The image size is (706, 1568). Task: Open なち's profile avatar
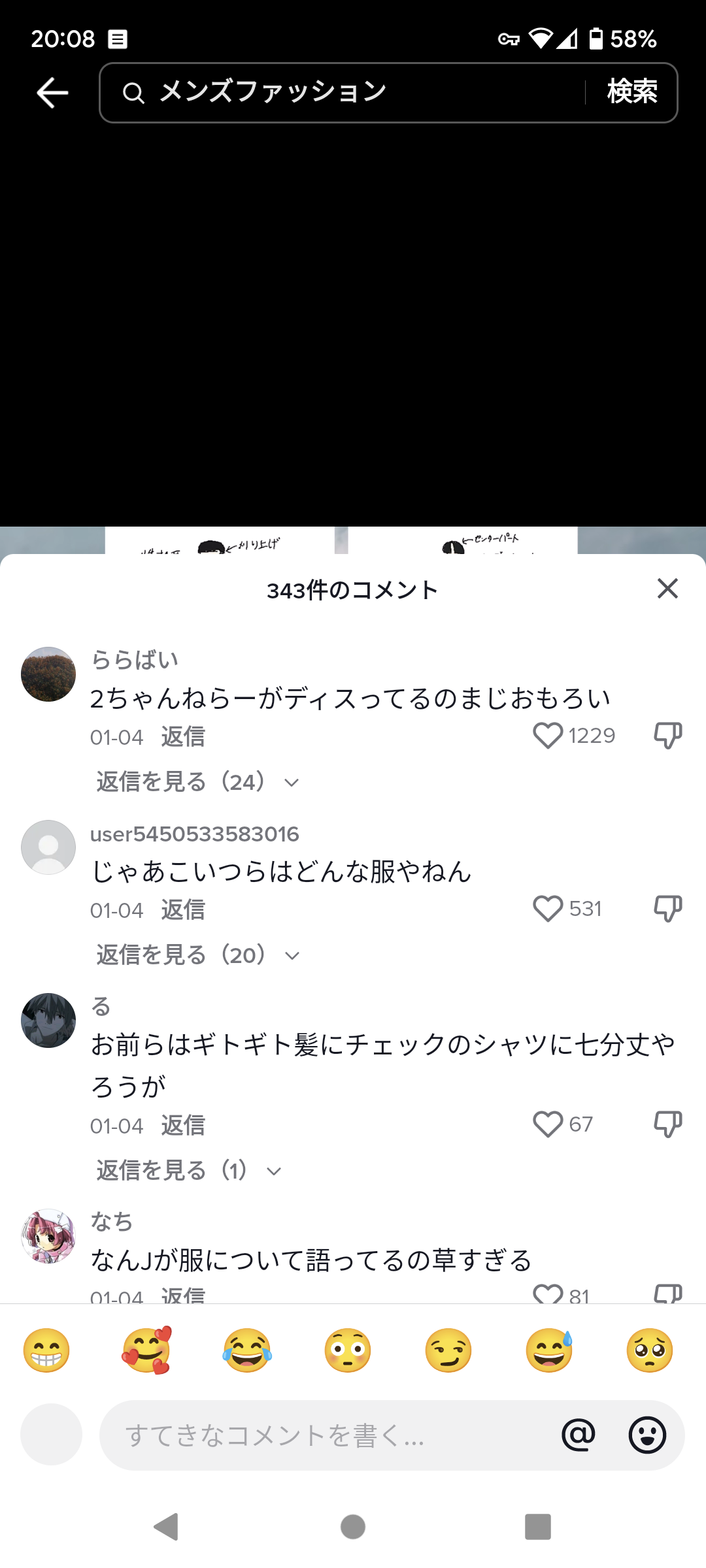coord(48,1236)
